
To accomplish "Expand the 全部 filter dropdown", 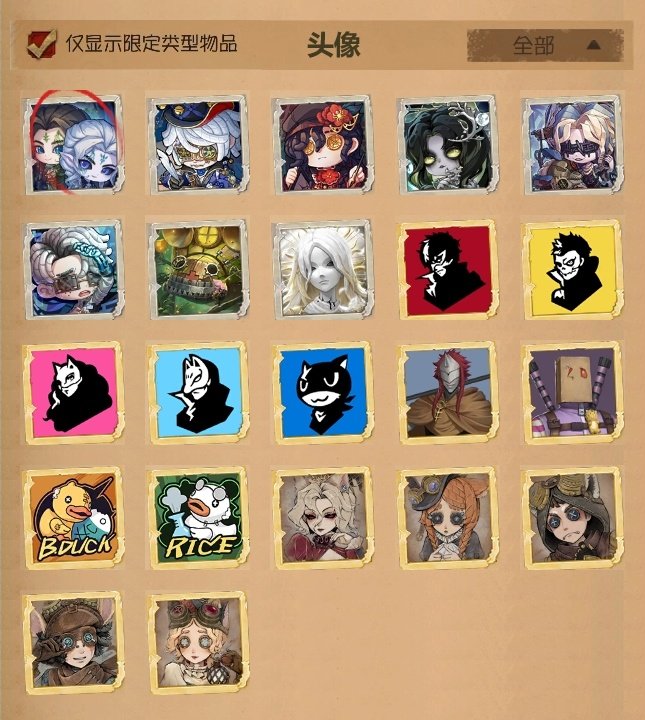I will point(545,45).
